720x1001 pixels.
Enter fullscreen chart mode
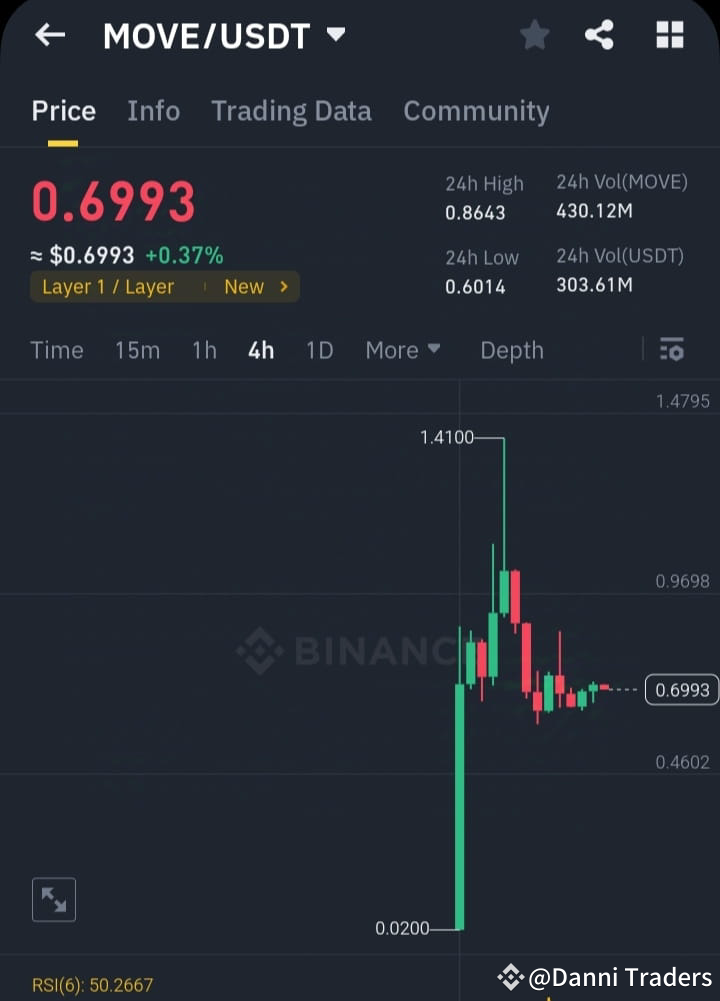53,899
